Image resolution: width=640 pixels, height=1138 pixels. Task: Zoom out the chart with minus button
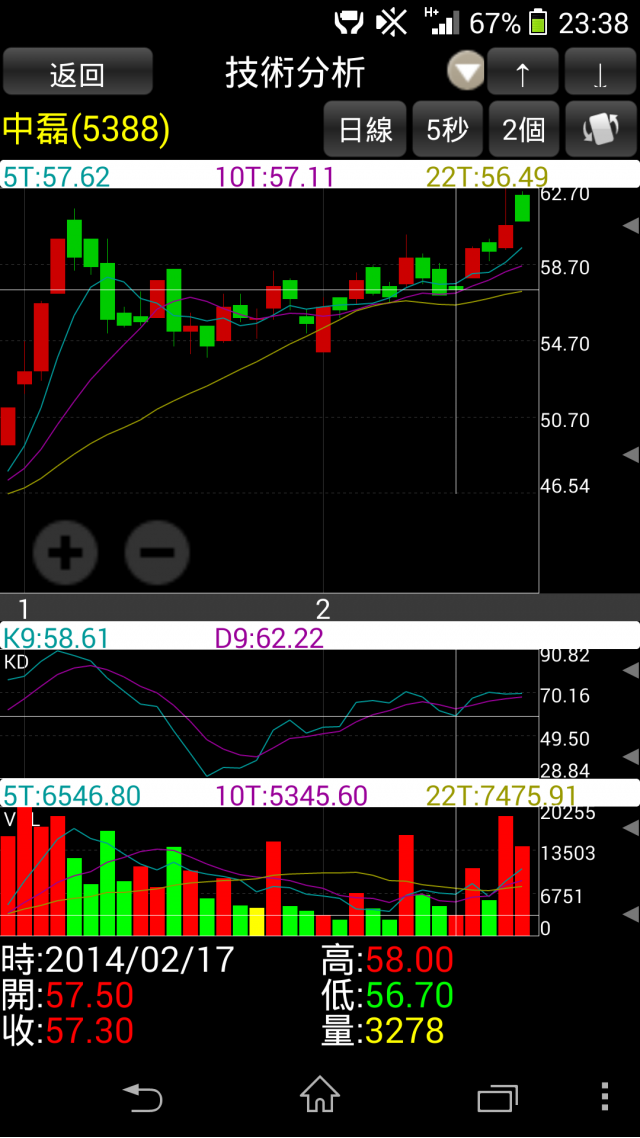(157, 552)
